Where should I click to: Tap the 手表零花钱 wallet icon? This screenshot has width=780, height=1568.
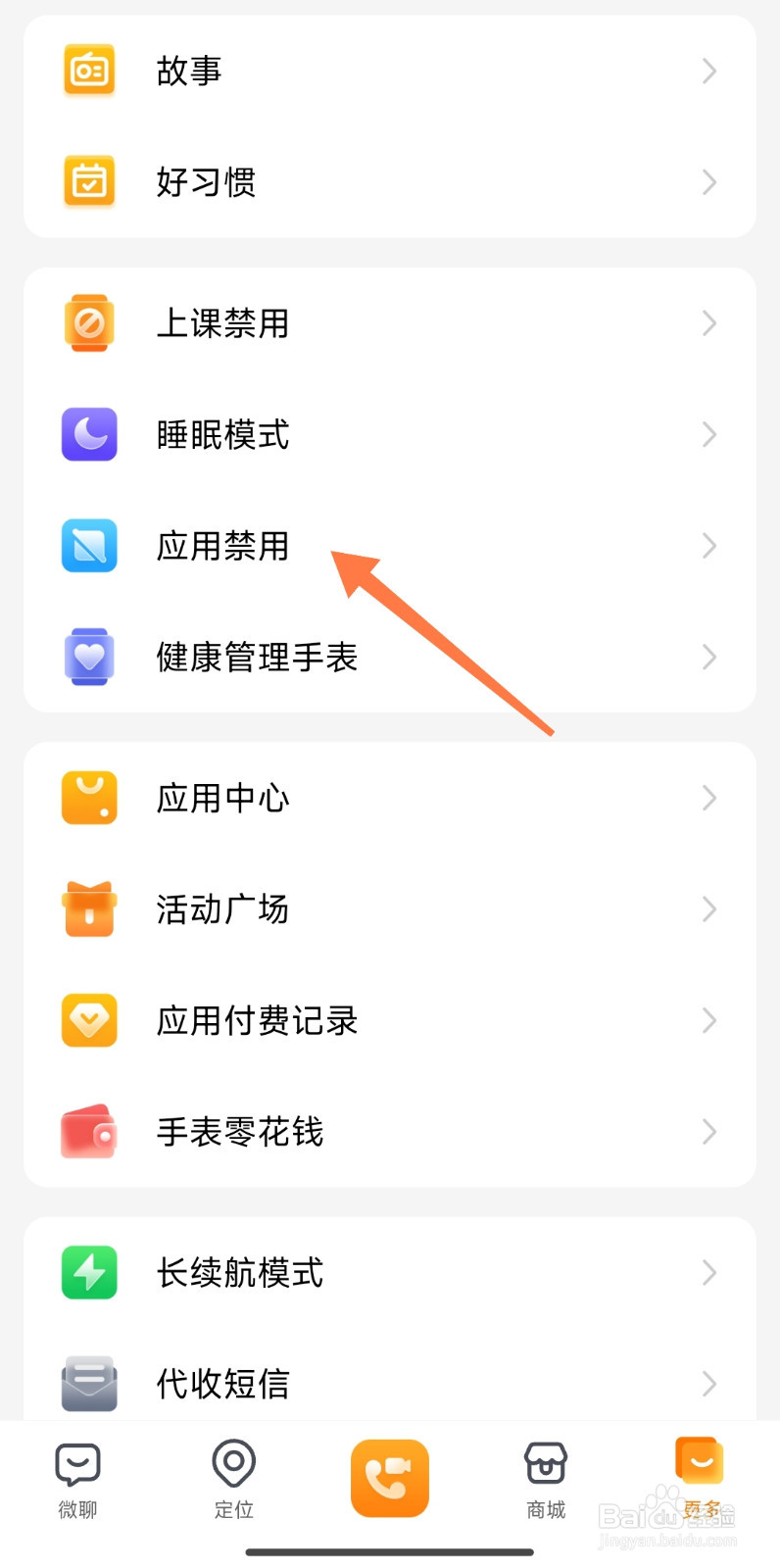tap(89, 1132)
